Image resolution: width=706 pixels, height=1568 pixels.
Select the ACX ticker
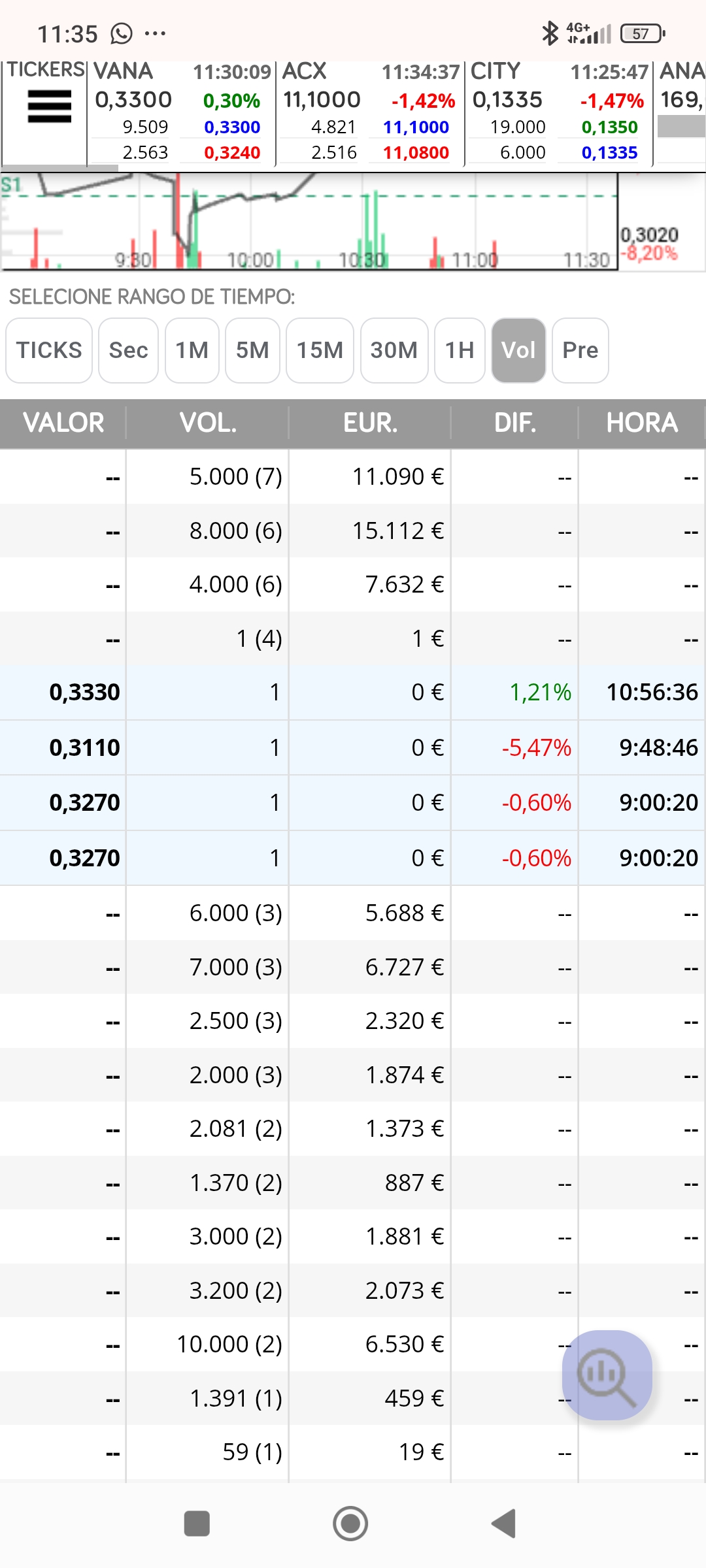(x=370, y=112)
